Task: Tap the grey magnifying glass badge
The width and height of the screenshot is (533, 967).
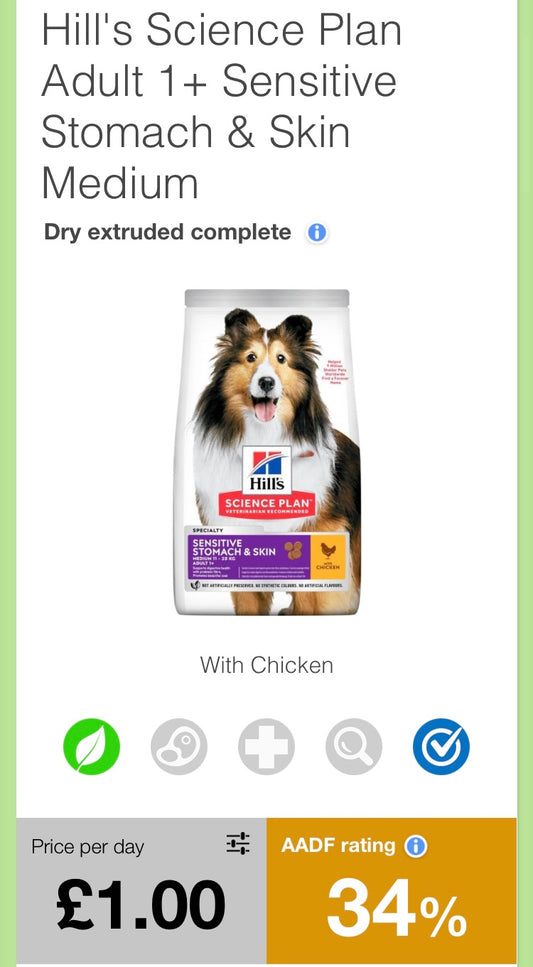Action: point(354,746)
